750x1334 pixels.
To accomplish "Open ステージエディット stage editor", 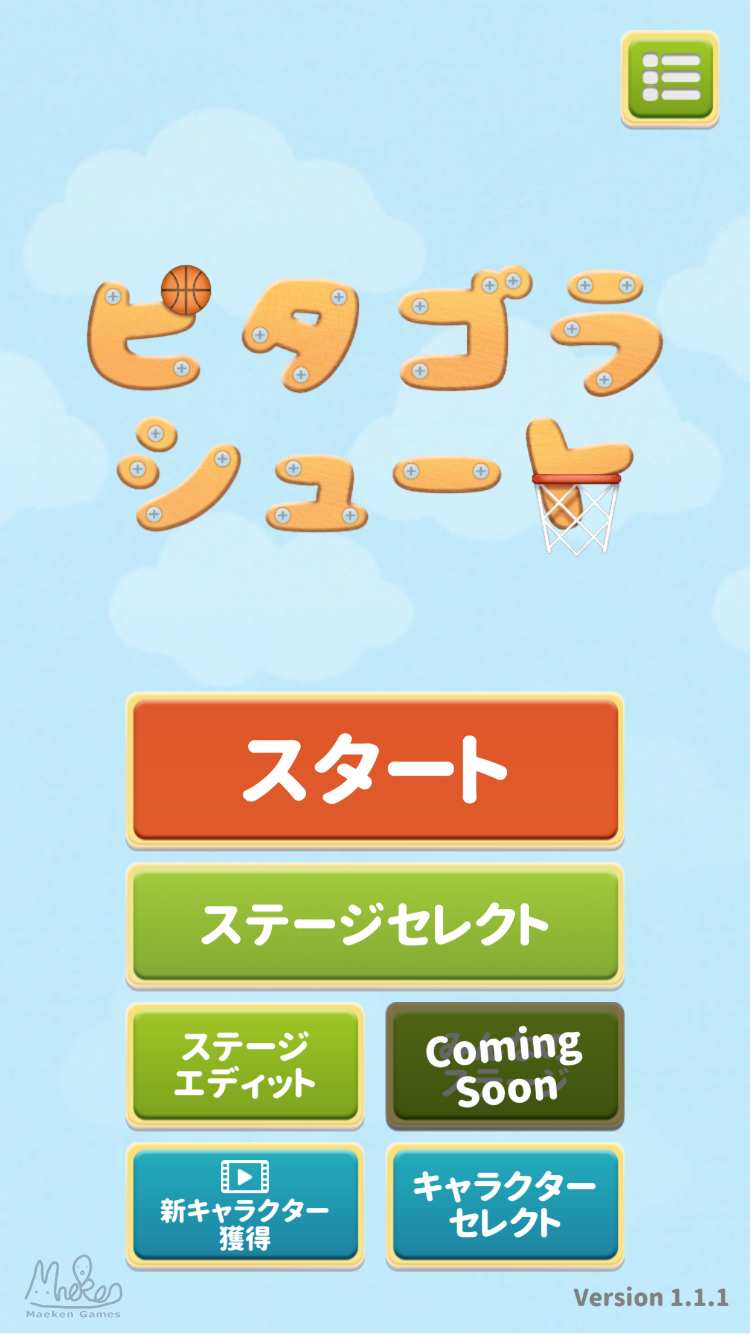I will pyautogui.click(x=245, y=1064).
